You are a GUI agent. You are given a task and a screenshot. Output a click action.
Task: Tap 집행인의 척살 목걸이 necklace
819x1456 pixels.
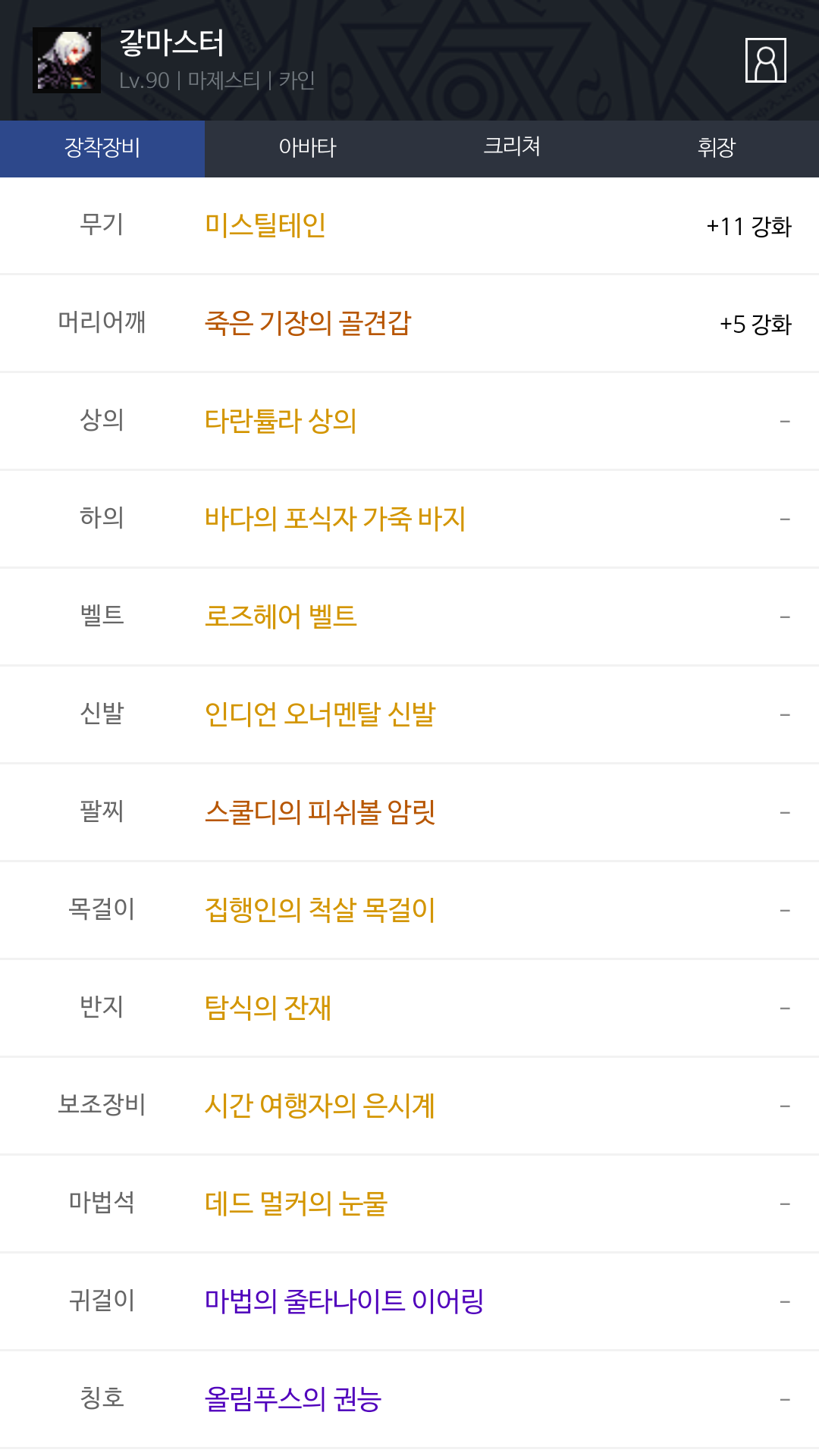click(320, 910)
